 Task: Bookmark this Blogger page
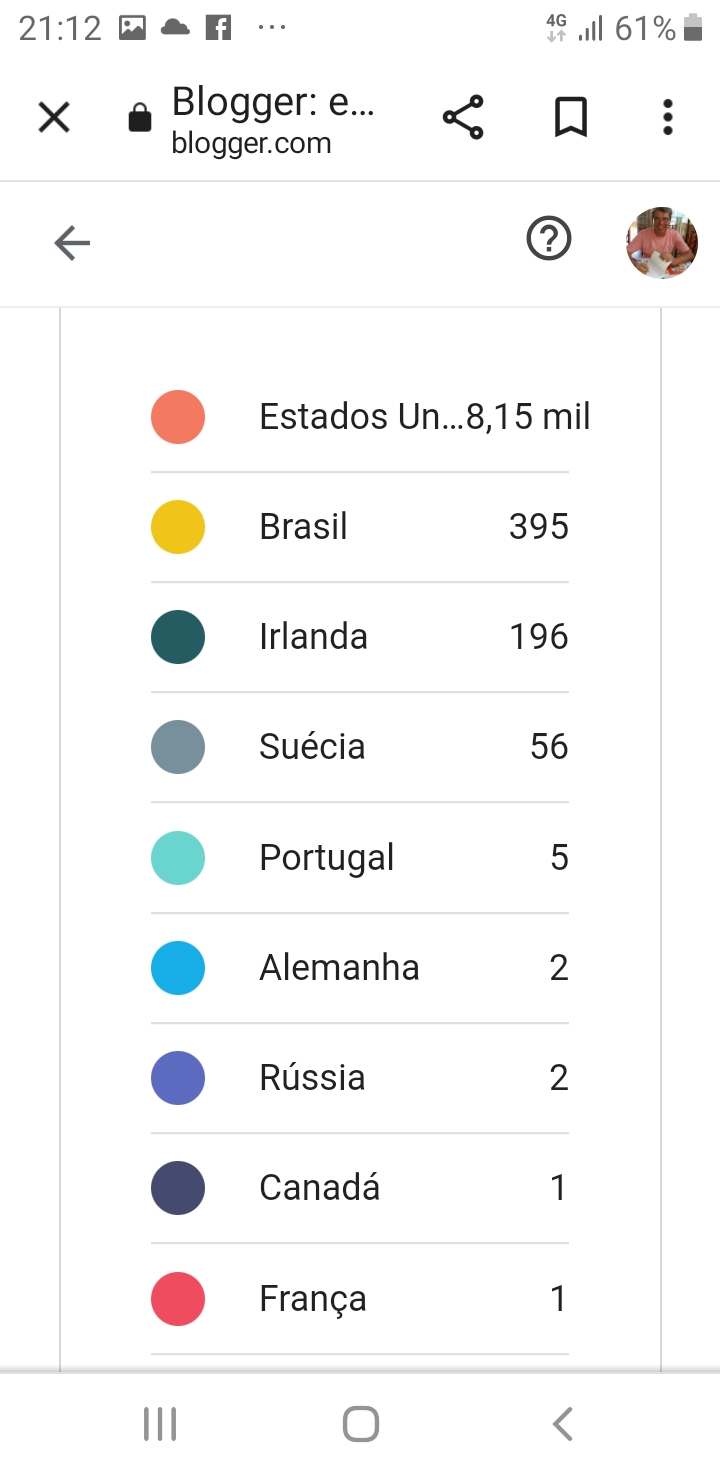(x=571, y=118)
